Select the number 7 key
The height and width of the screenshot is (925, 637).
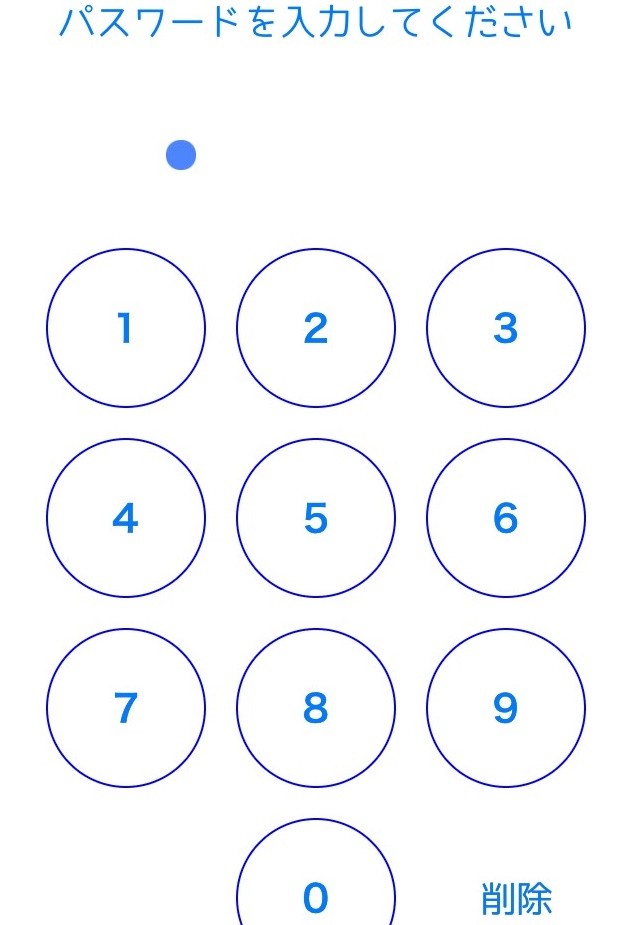126,708
